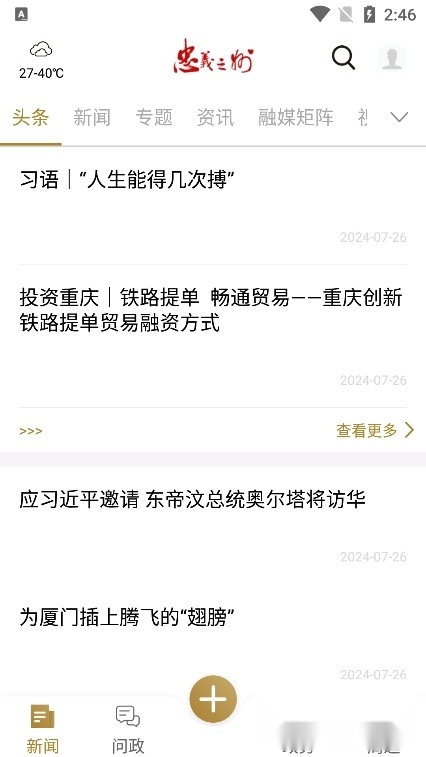Screen dimensions: 426x757
Task: Switch to the 问政 bottom tab
Action: pos(128,730)
